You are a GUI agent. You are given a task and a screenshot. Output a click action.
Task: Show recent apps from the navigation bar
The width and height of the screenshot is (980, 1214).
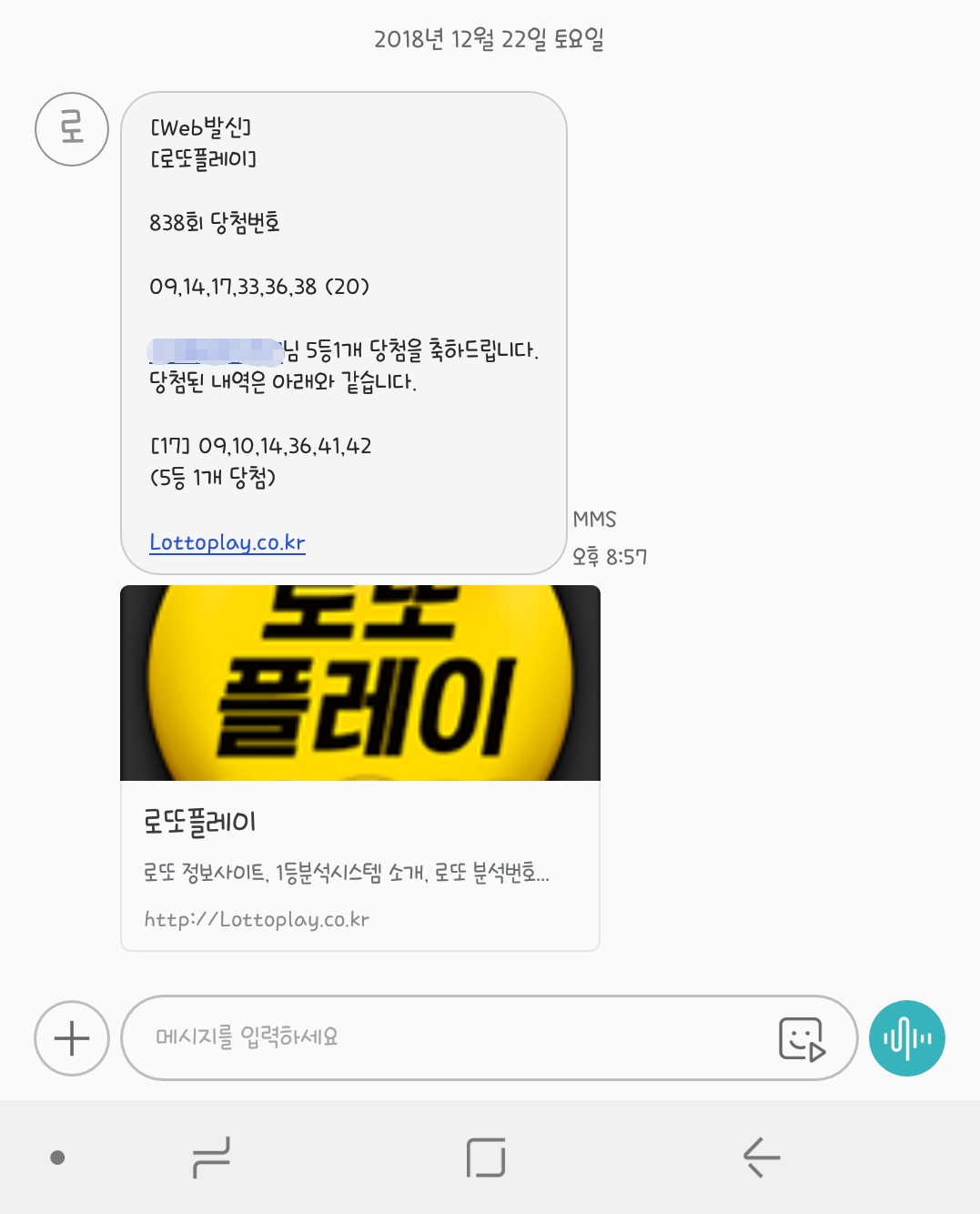click(211, 1158)
